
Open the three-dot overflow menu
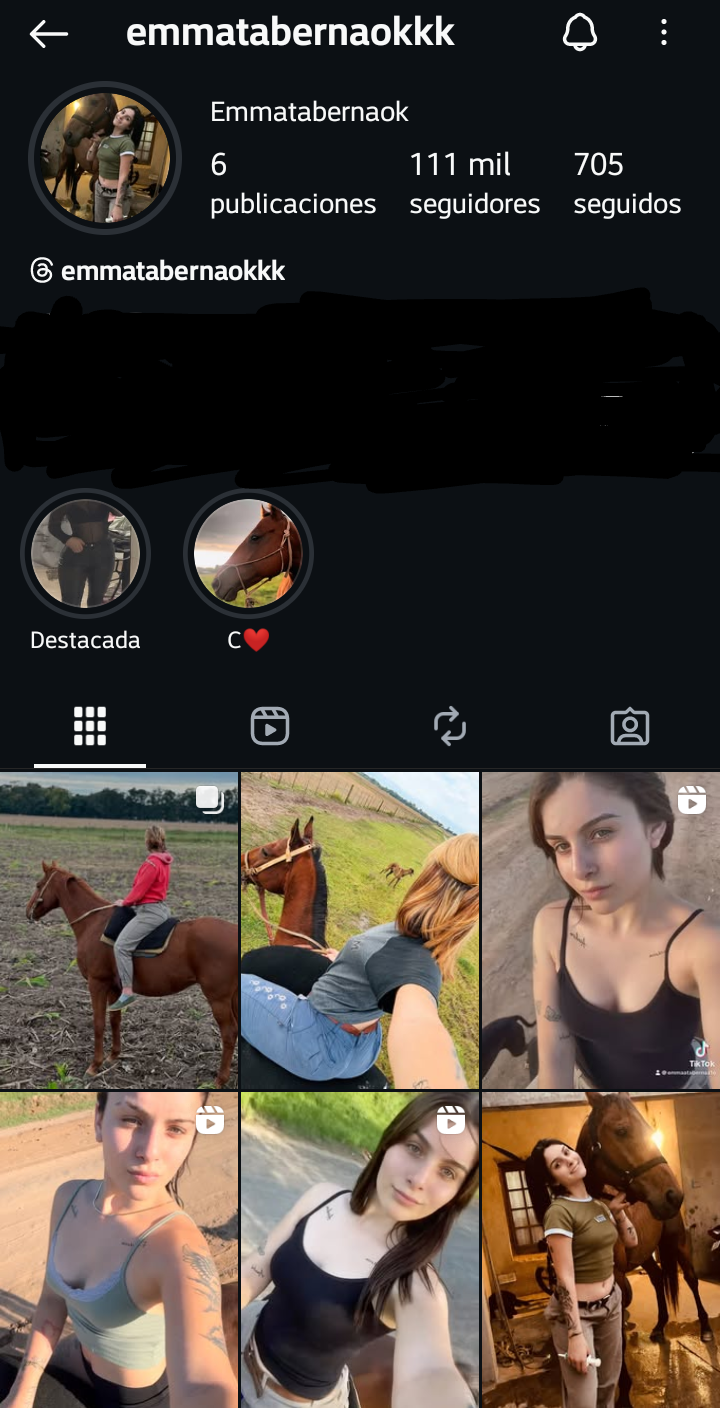664,33
